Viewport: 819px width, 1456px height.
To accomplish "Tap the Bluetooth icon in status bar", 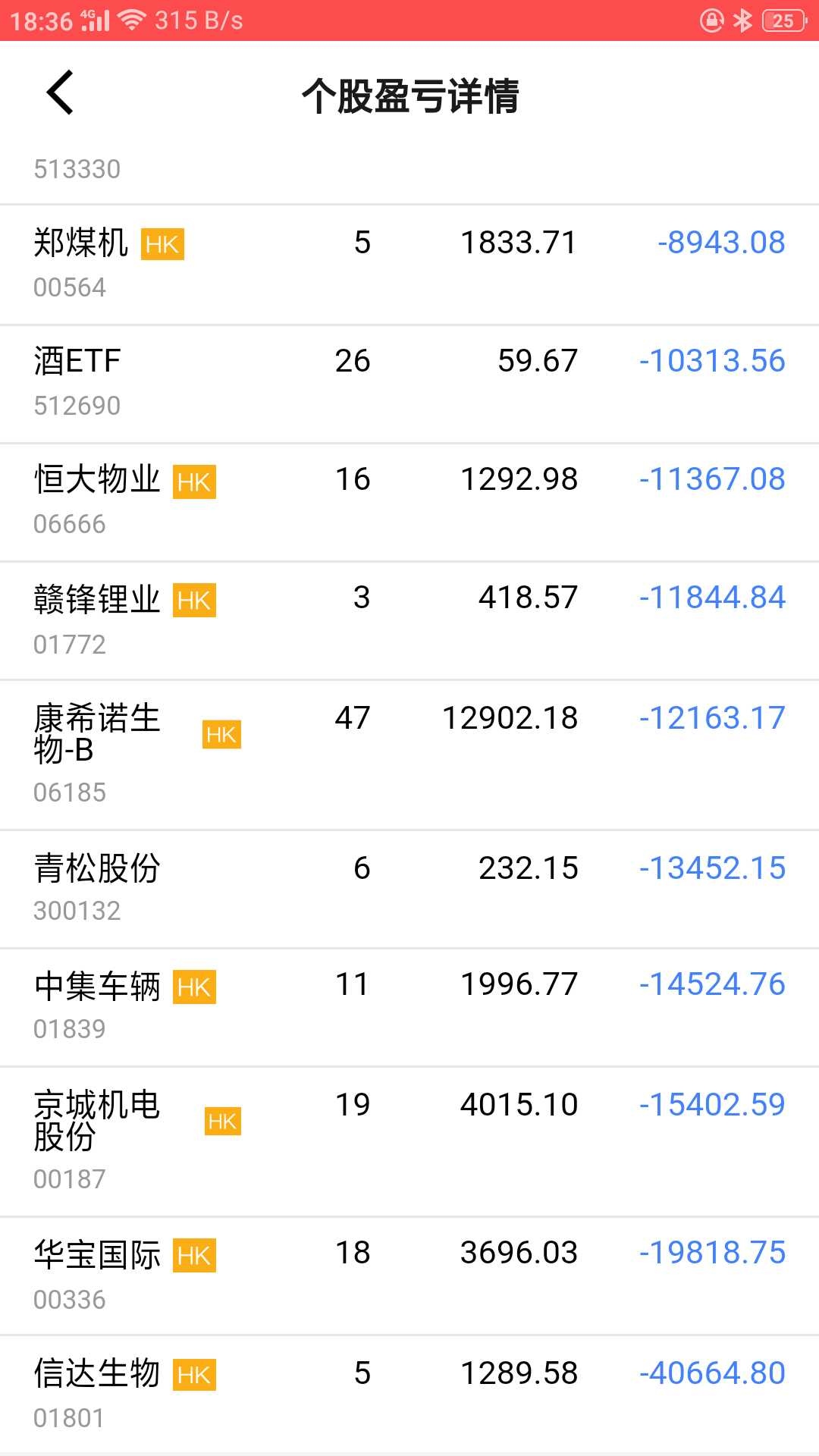I will pyautogui.click(x=745, y=19).
